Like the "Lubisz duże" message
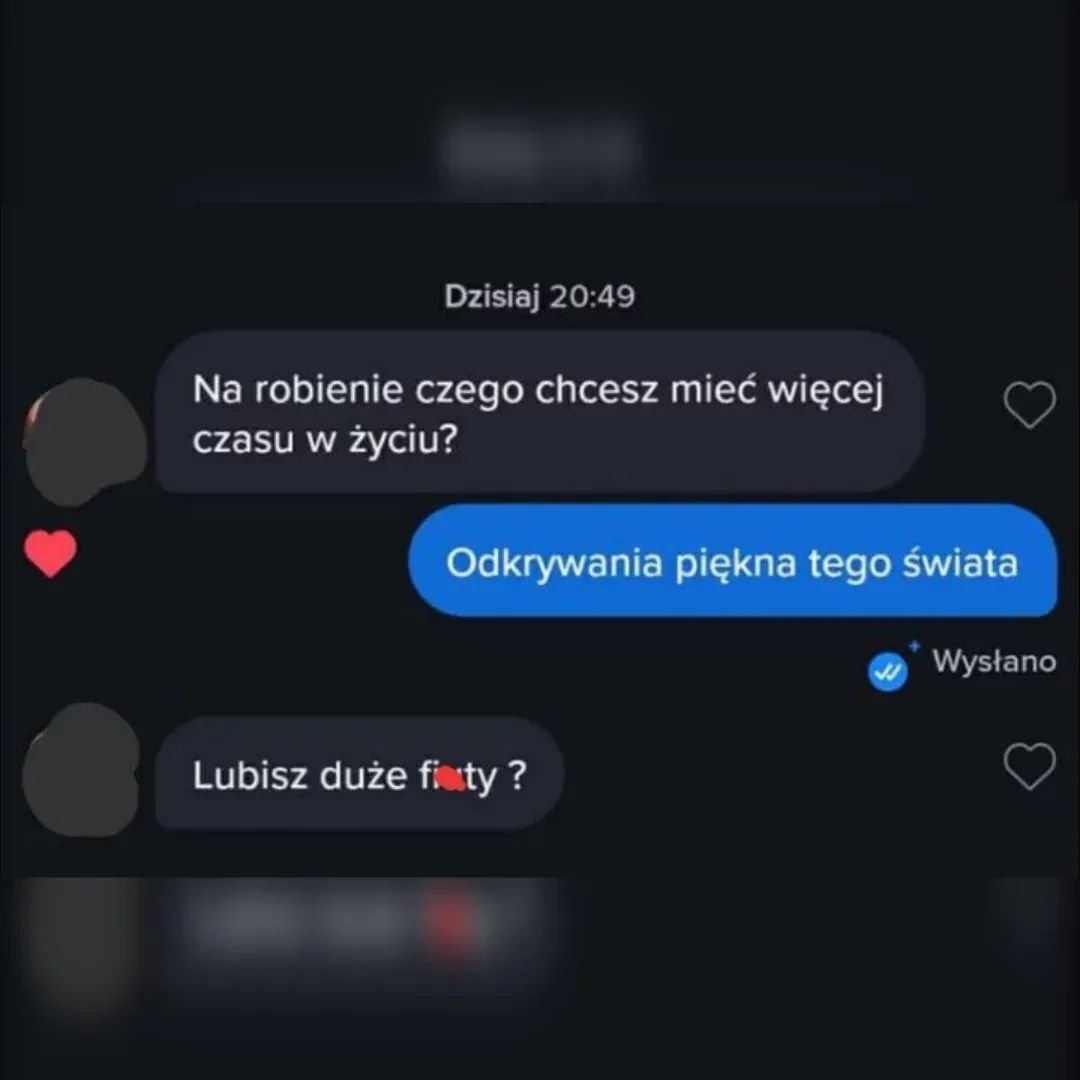 coord(1029,767)
